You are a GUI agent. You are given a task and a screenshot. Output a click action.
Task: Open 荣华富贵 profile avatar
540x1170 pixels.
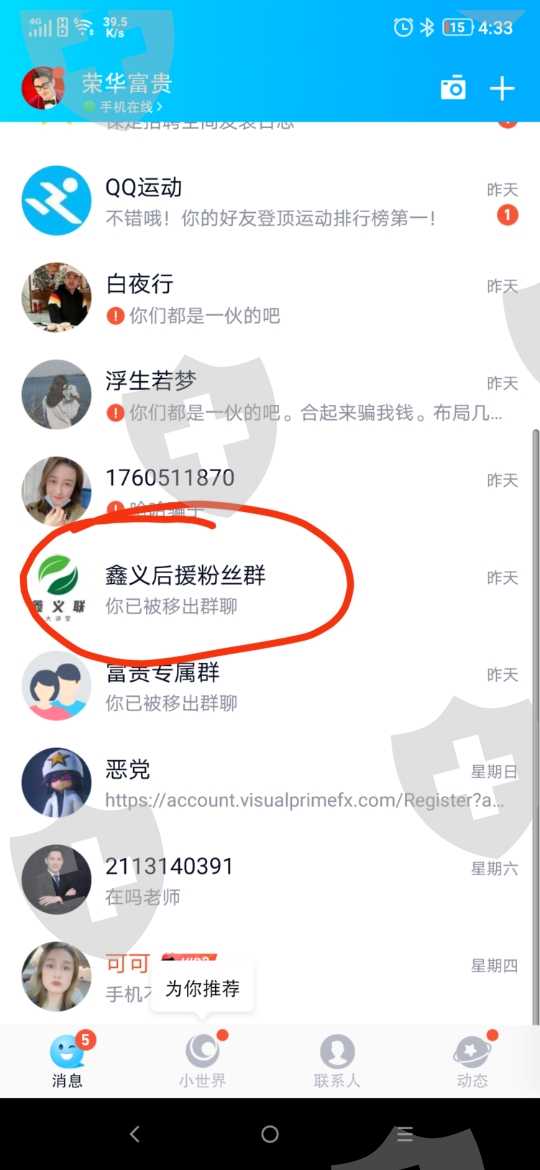tap(43, 88)
